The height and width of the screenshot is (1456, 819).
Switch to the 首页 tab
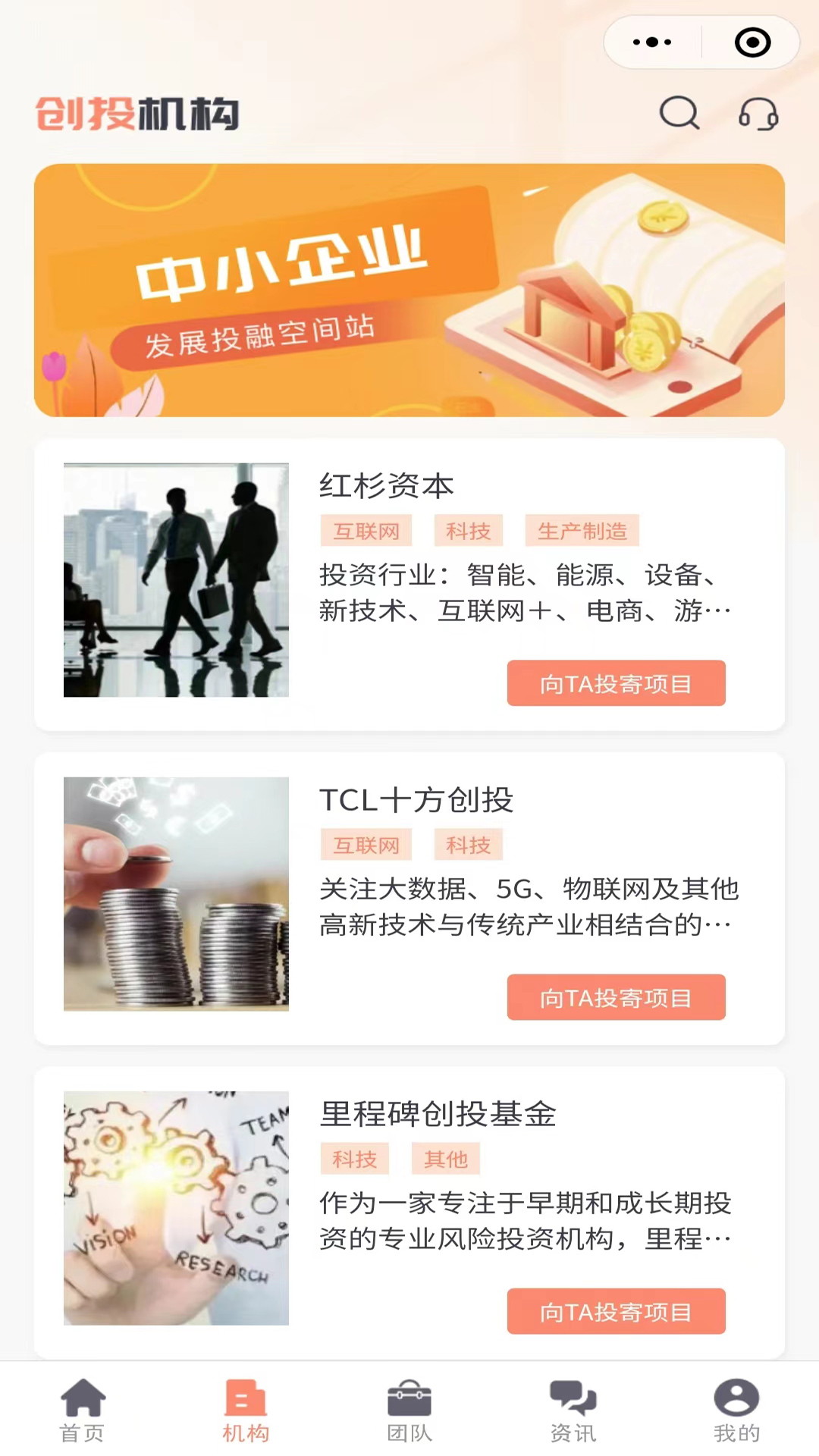[x=82, y=1409]
